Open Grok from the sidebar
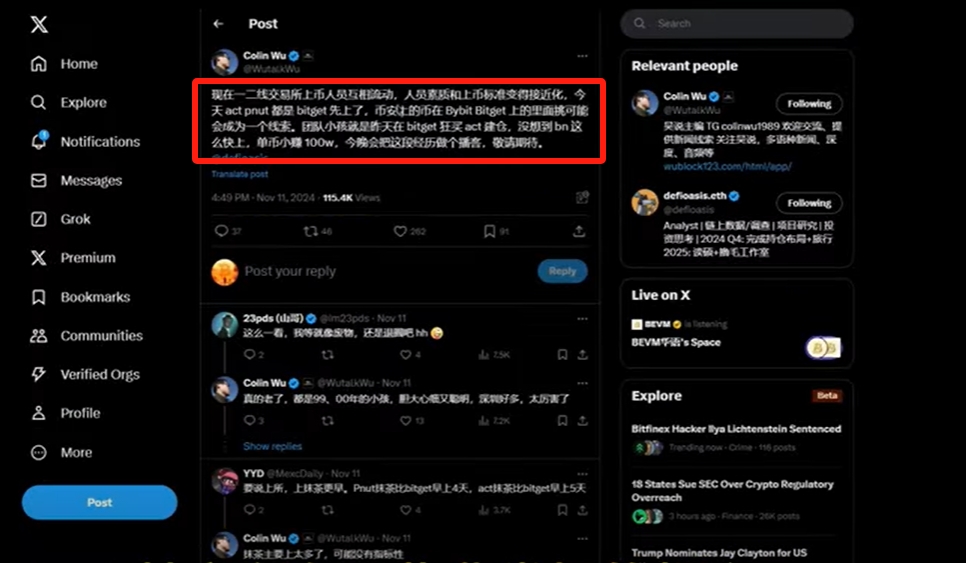966x563 pixels. coord(75,219)
